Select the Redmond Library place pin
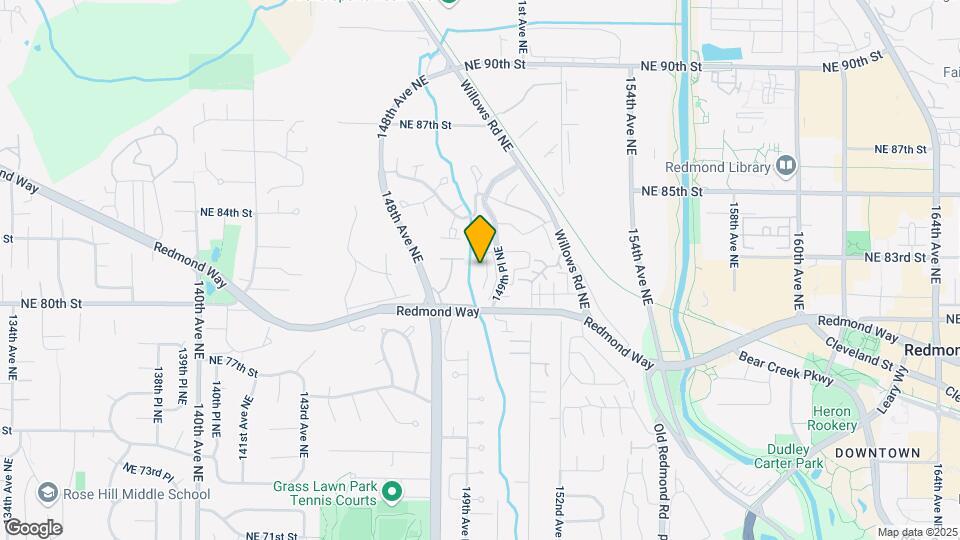This screenshot has width=960, height=540. point(786,165)
